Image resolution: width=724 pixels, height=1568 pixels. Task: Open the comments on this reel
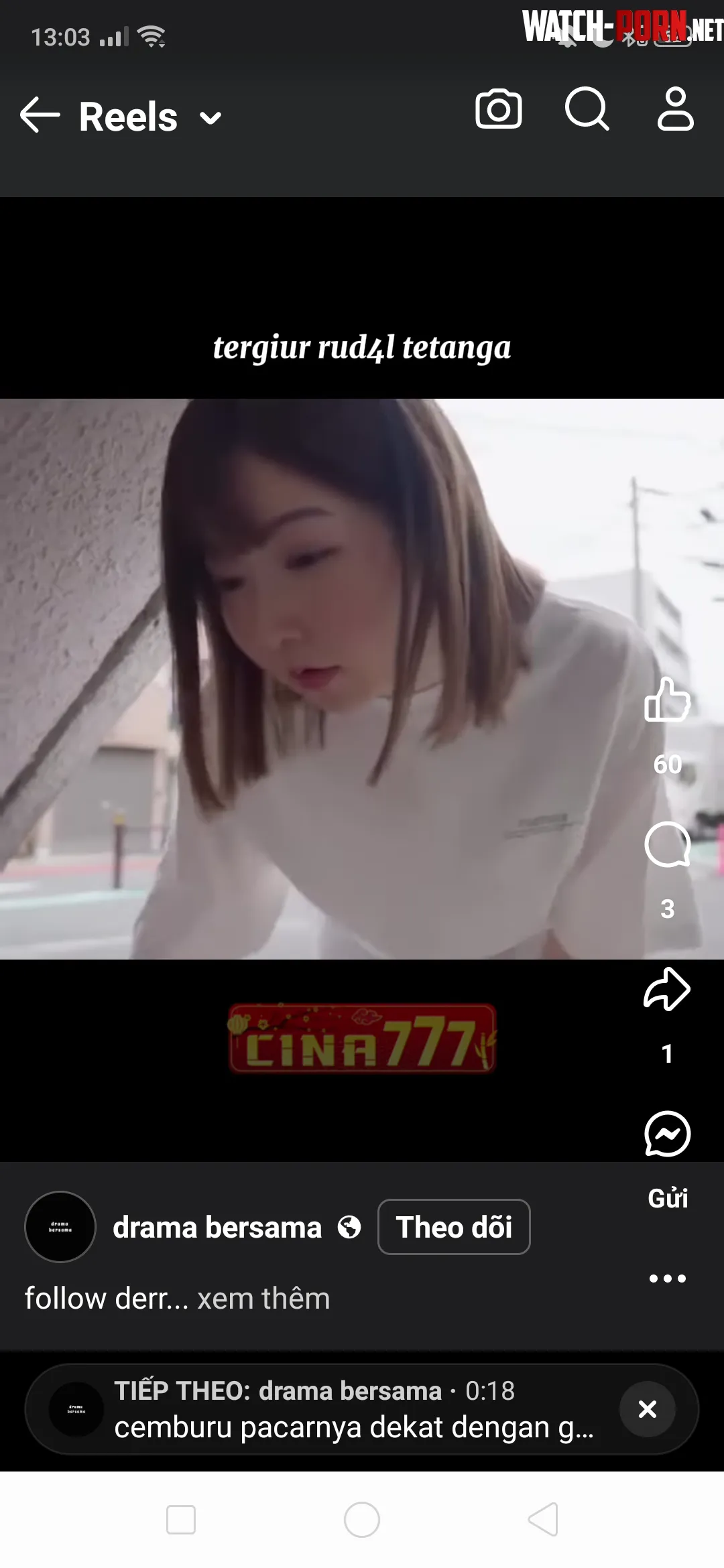(x=667, y=844)
